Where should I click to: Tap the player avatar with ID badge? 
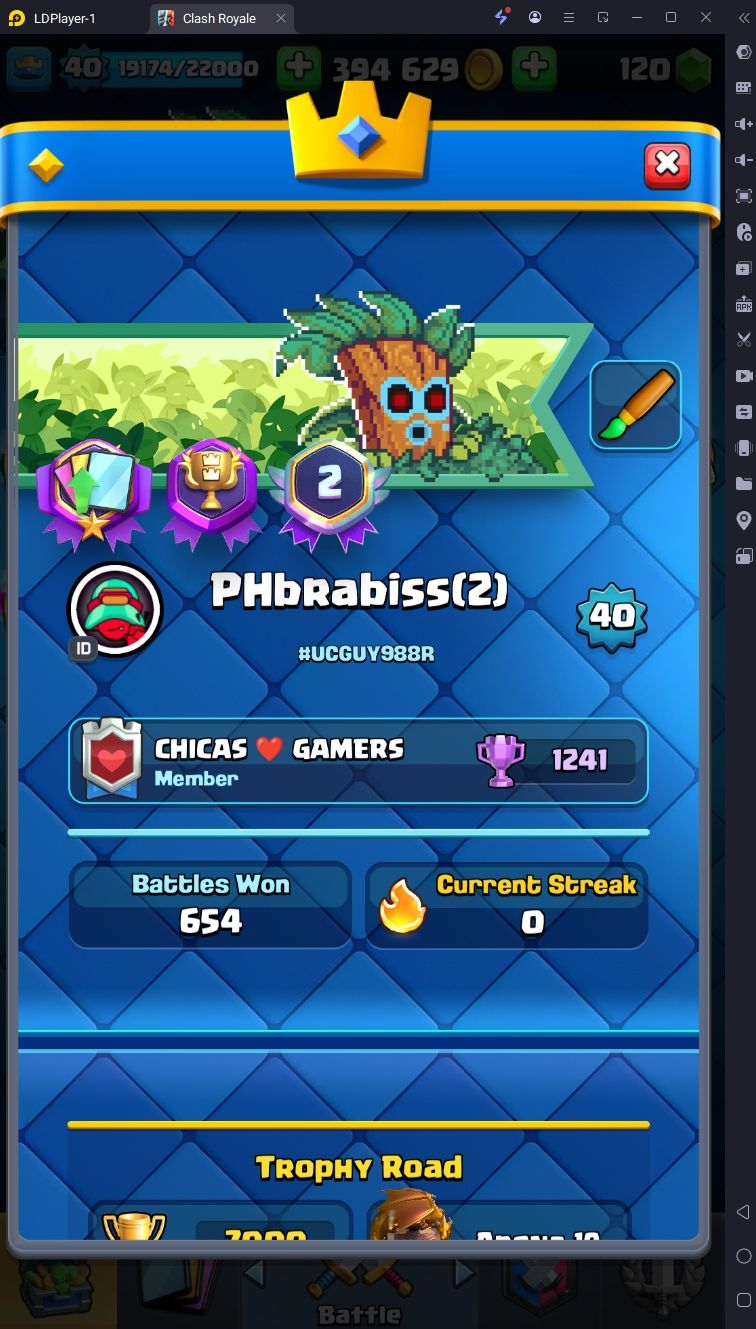pos(114,609)
